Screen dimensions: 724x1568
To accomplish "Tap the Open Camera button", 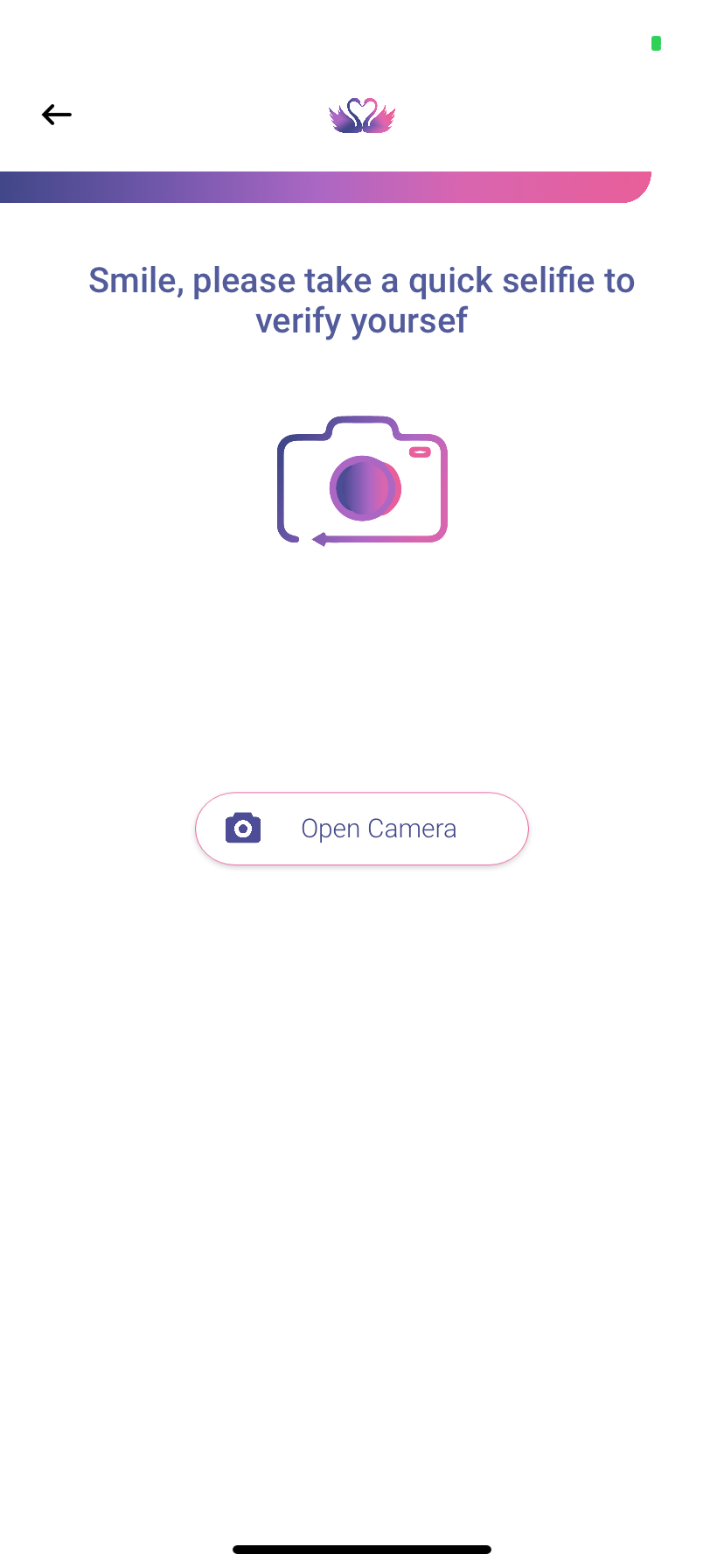I will [362, 829].
